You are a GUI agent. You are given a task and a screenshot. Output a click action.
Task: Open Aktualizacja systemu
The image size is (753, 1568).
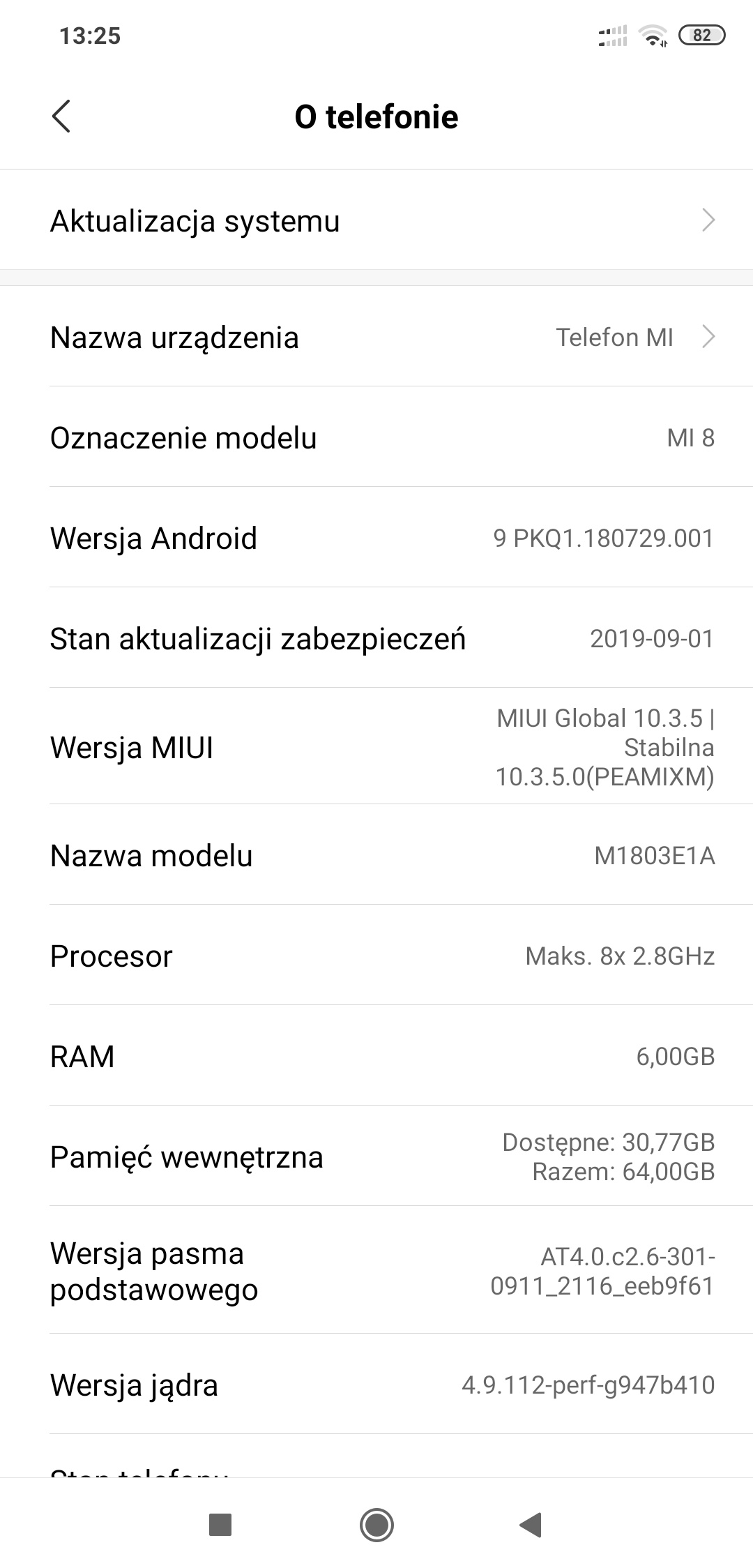376,220
